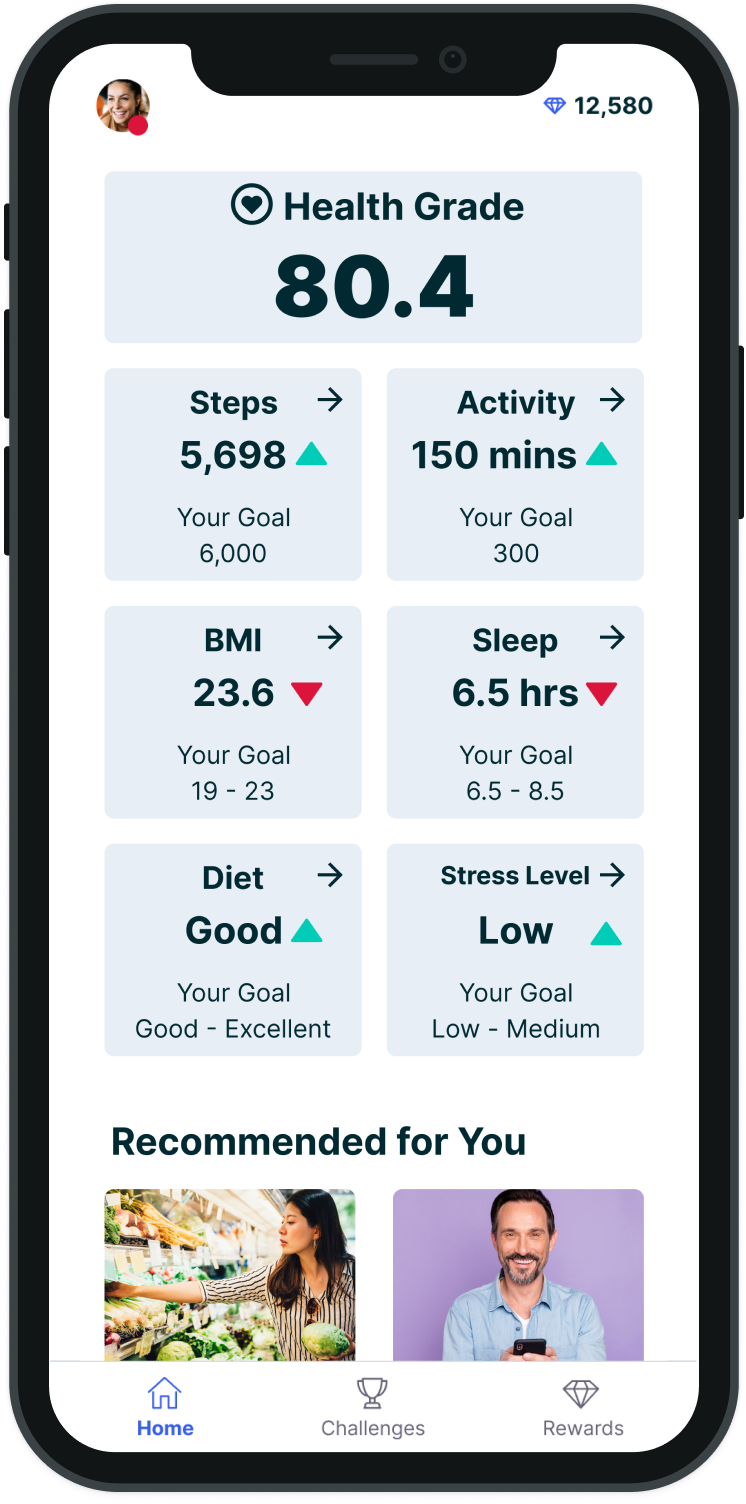Switch to the Home tab

click(165, 1408)
